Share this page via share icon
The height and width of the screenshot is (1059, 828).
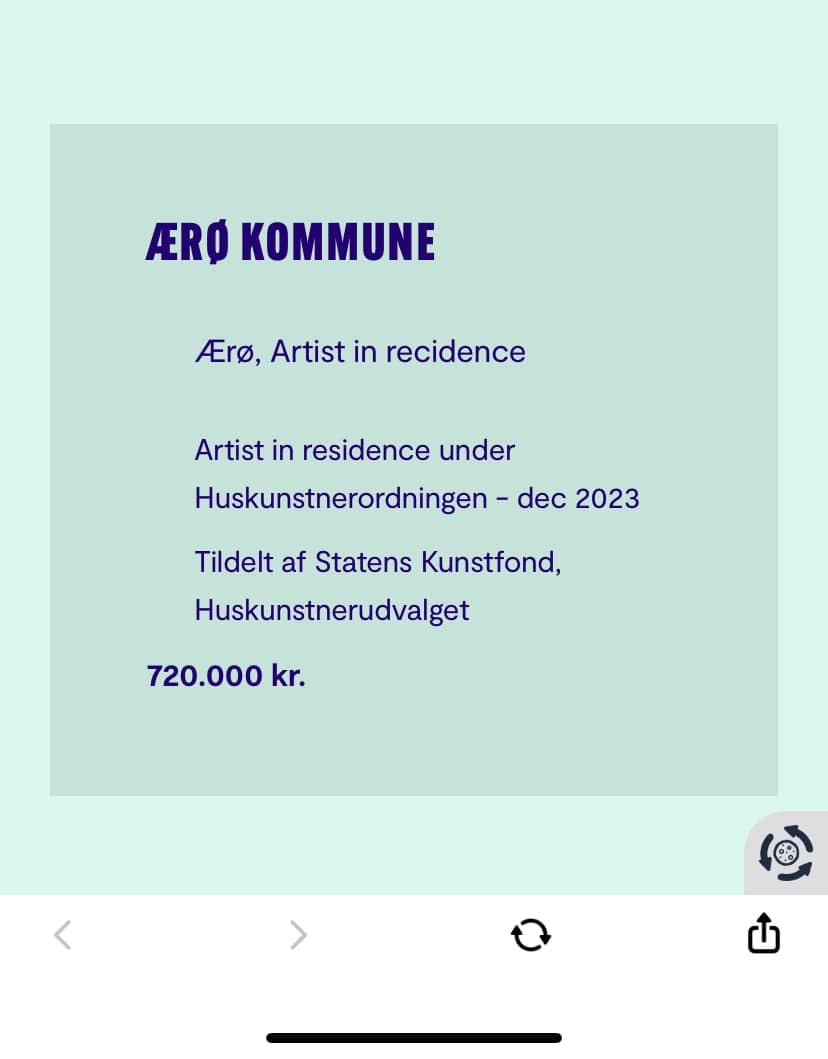[763, 933]
